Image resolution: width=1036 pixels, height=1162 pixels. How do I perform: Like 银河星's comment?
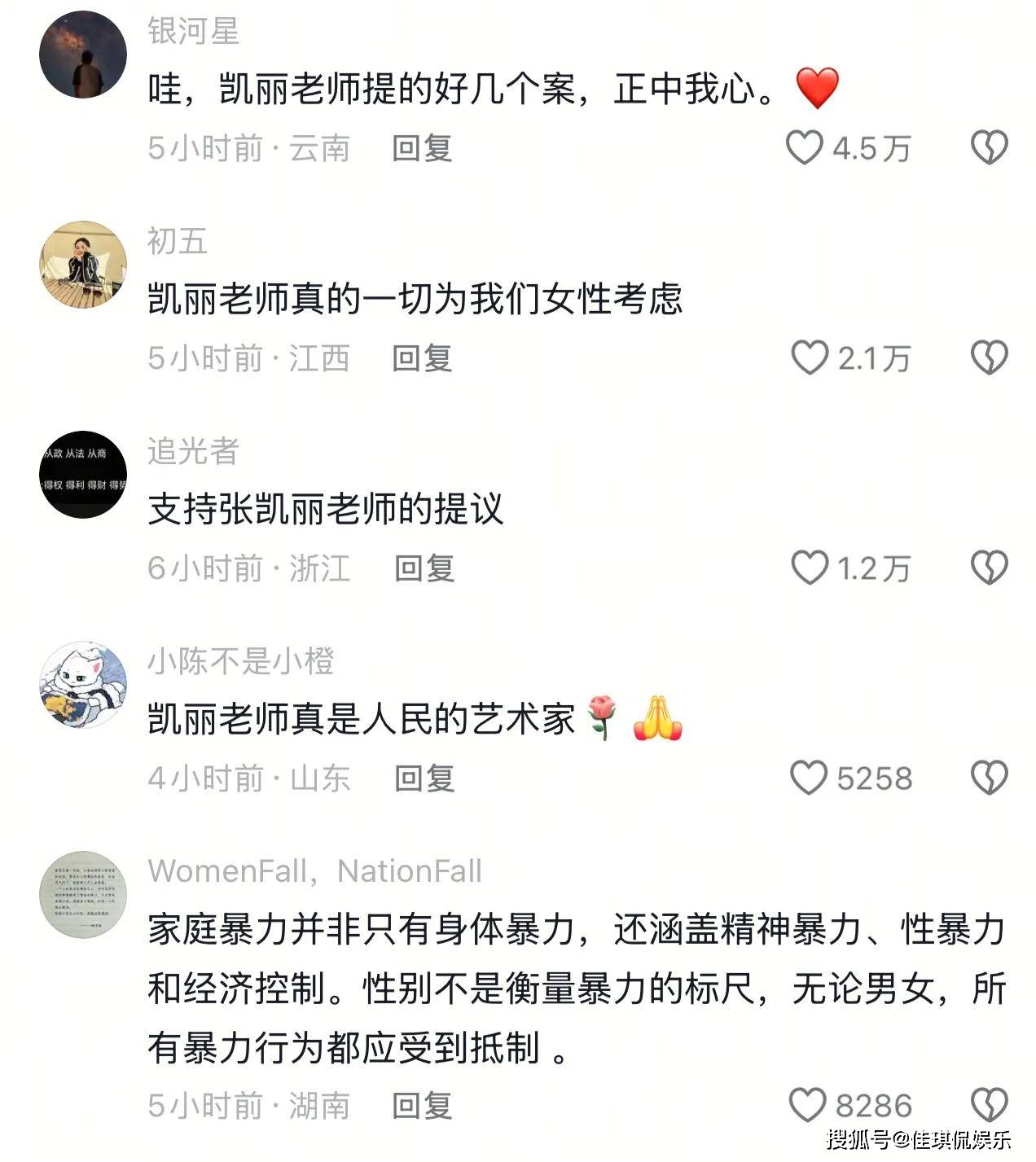pyautogui.click(x=804, y=148)
